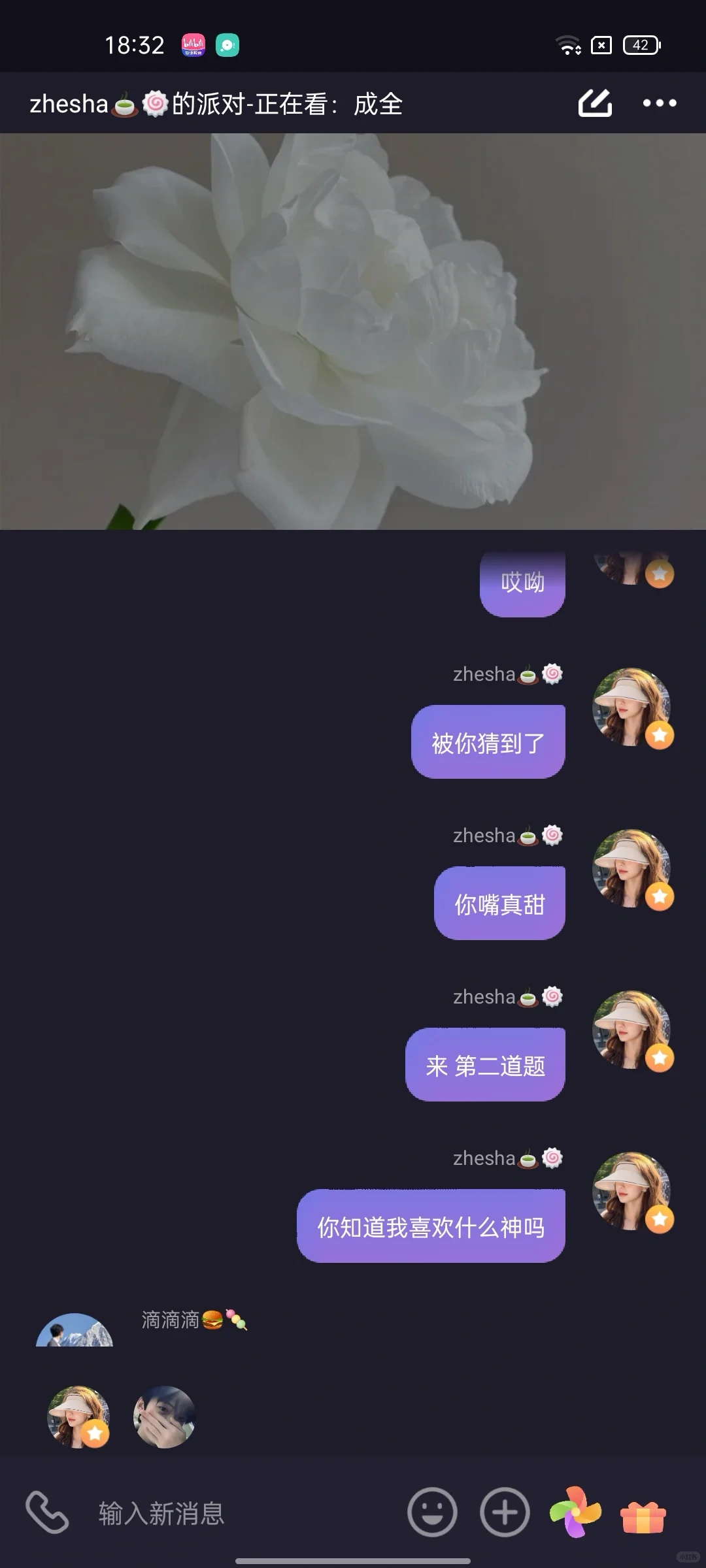Tap the sun-hat member avatar at bottom
The image size is (706, 1568).
(x=78, y=1416)
